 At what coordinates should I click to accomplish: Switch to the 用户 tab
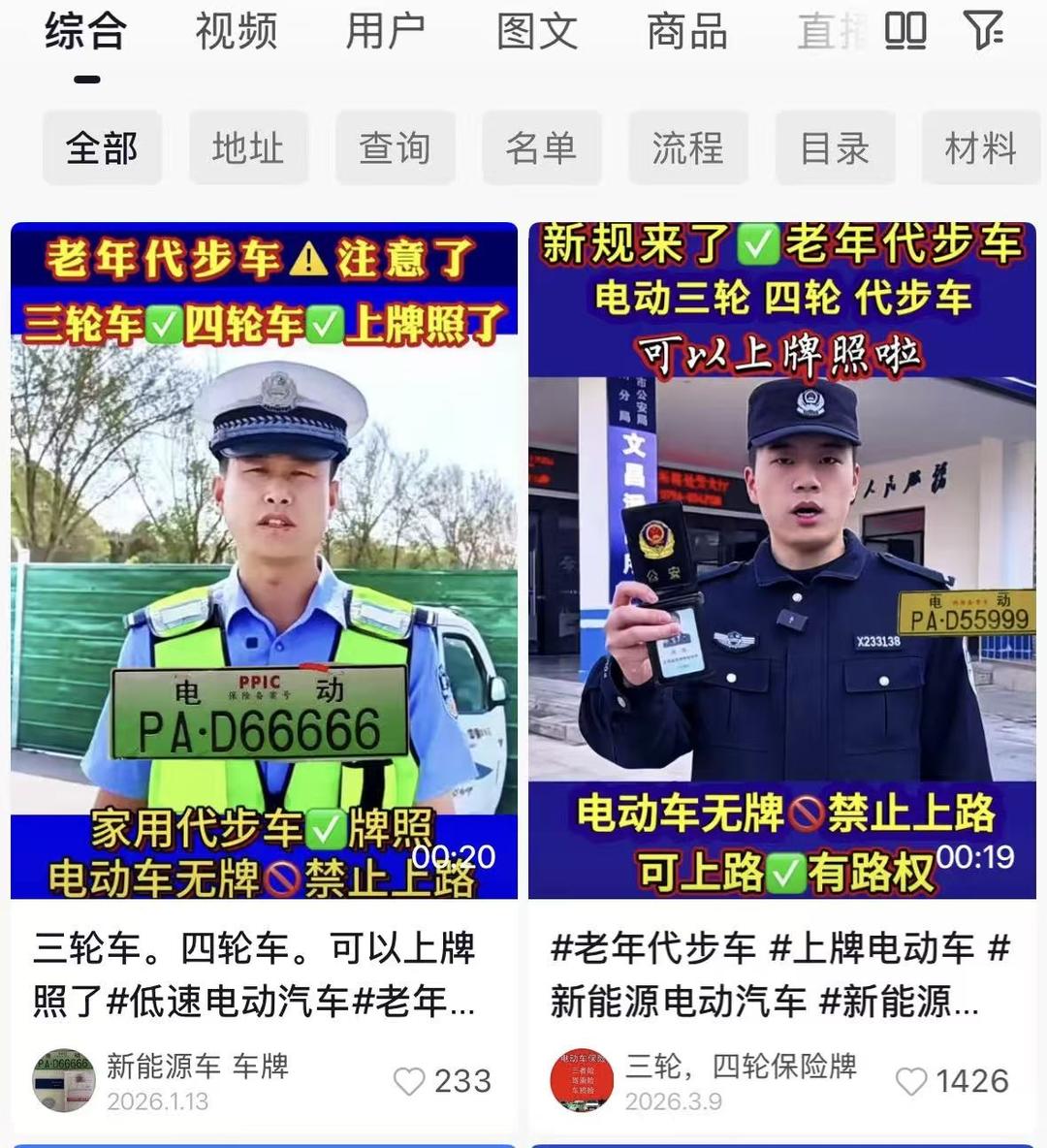click(386, 32)
